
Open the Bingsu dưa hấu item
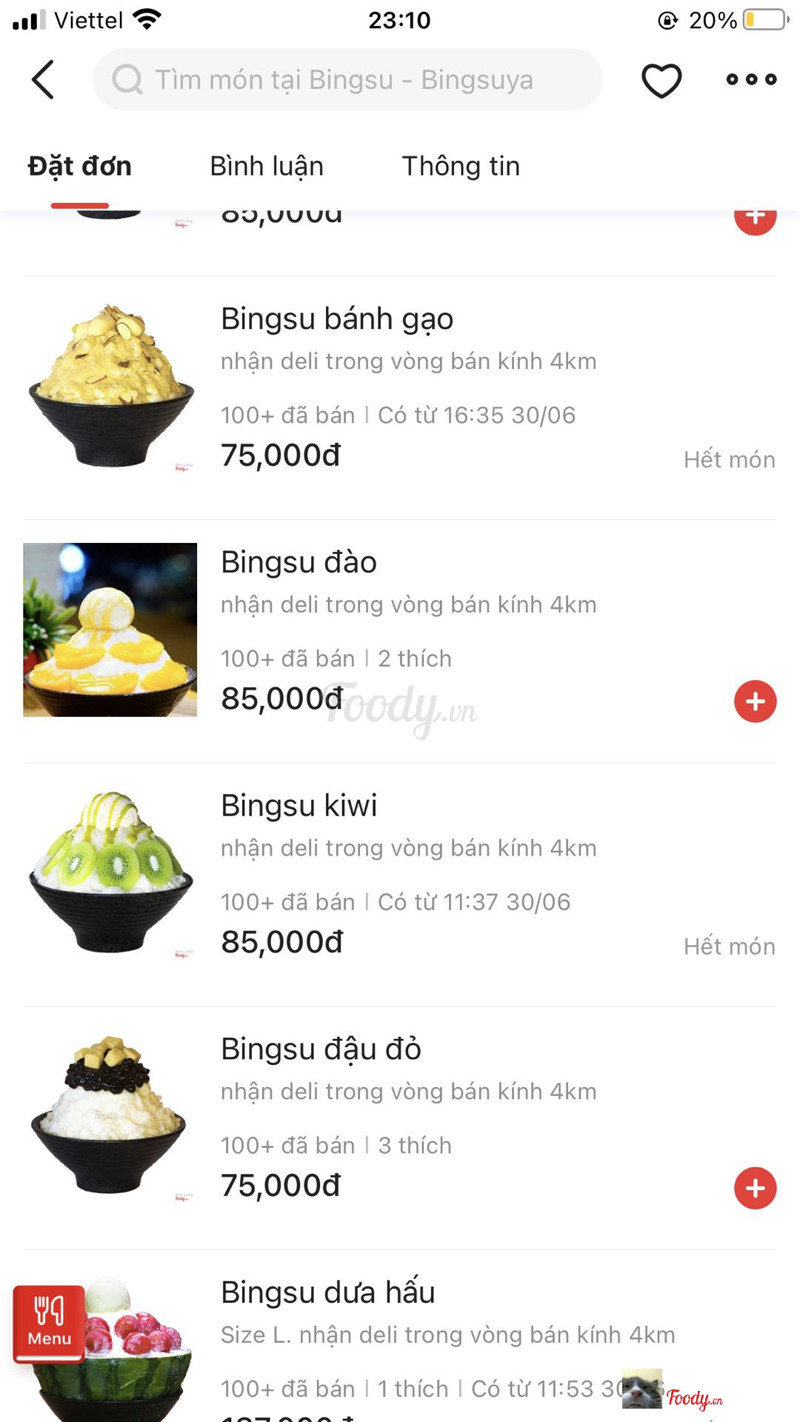coord(328,1292)
